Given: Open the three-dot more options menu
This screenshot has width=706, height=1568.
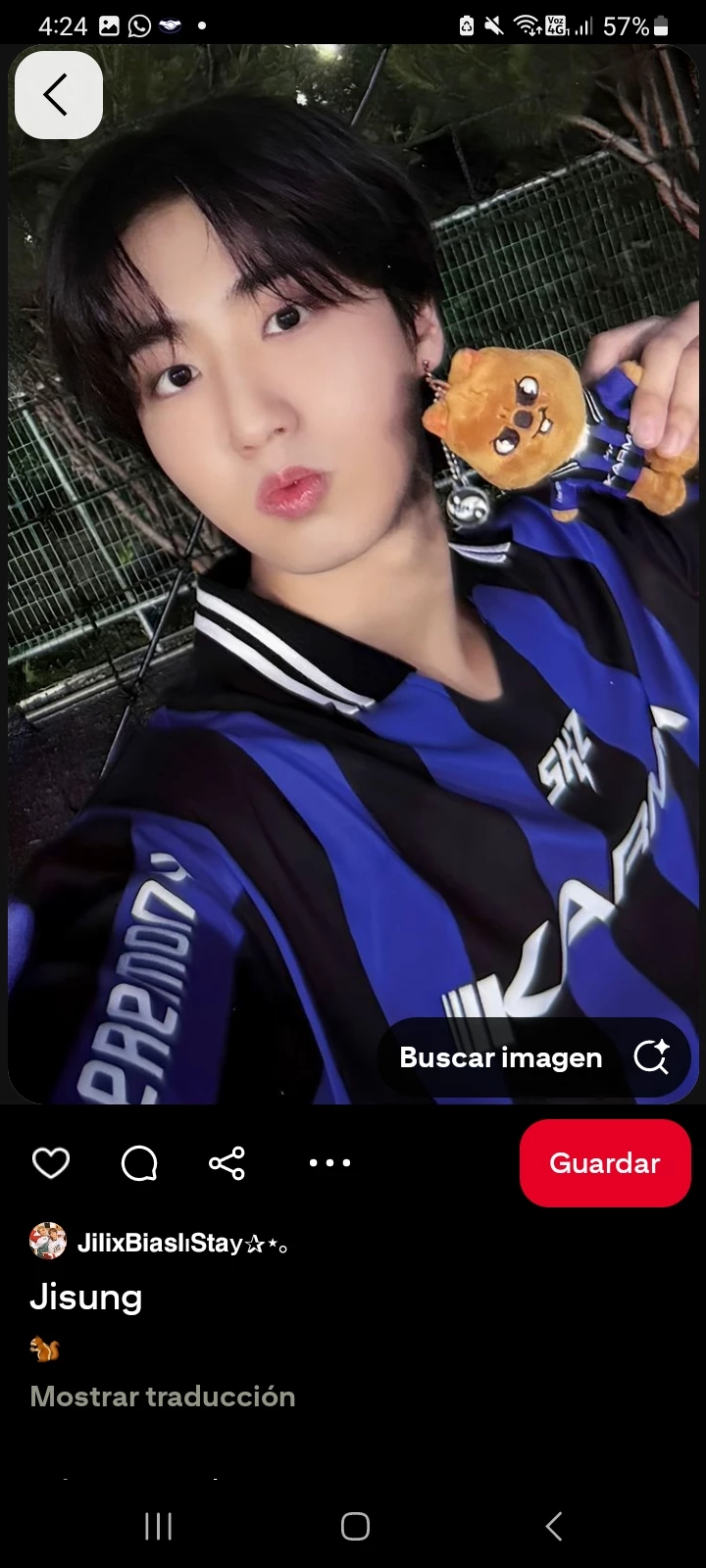Looking at the screenshot, I should coord(329,1163).
